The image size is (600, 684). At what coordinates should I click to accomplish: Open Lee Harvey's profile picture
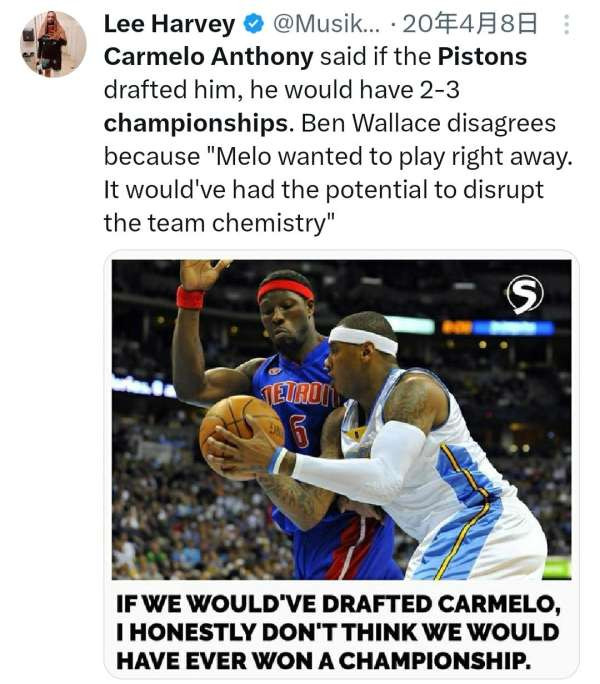point(53,45)
